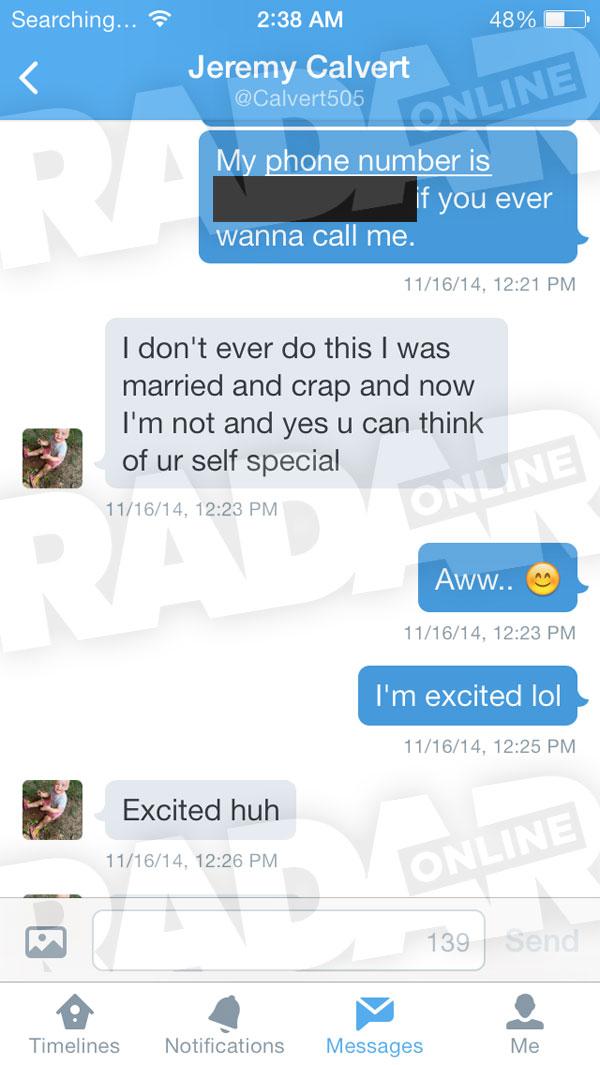Tap the avatar beside the "married and crap" message

(x=52, y=458)
